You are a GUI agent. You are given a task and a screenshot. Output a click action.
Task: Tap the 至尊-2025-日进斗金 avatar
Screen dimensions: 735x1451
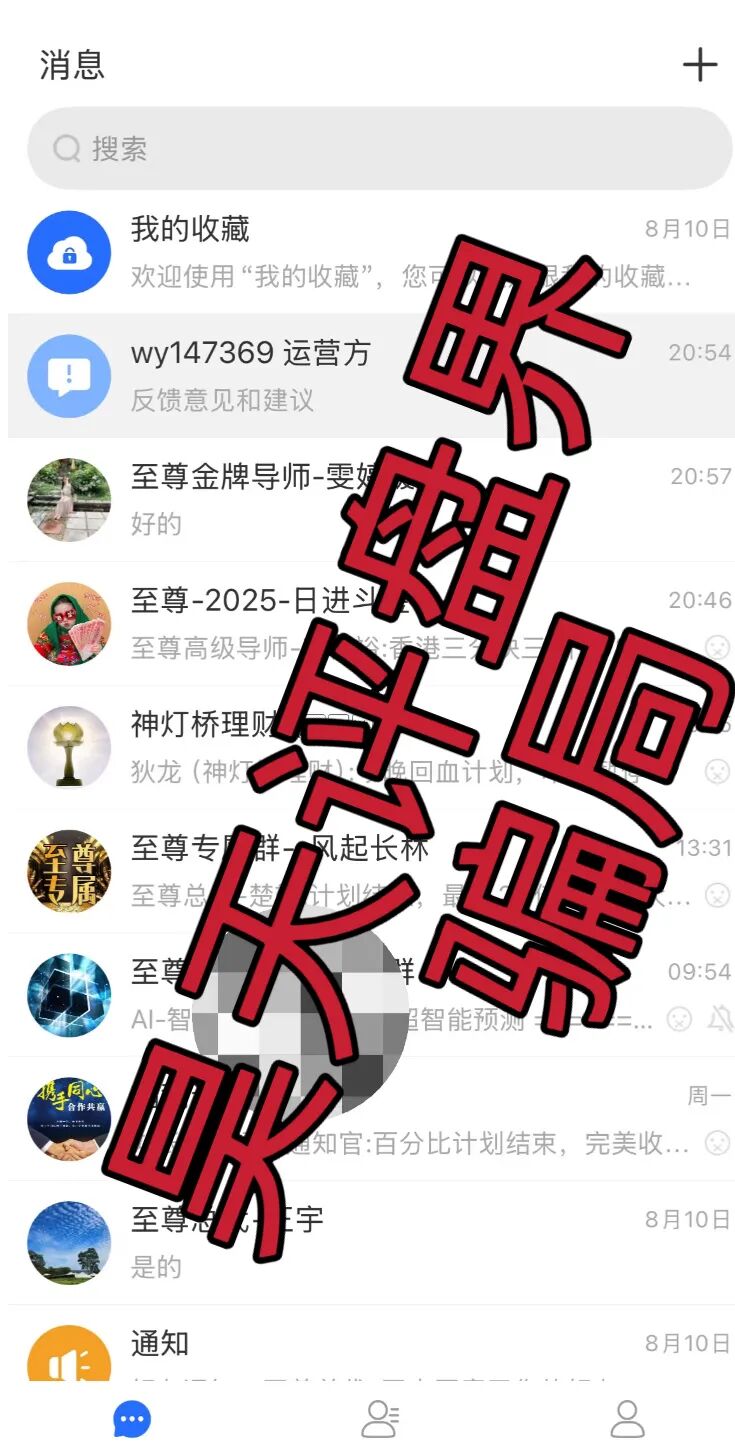(68, 623)
